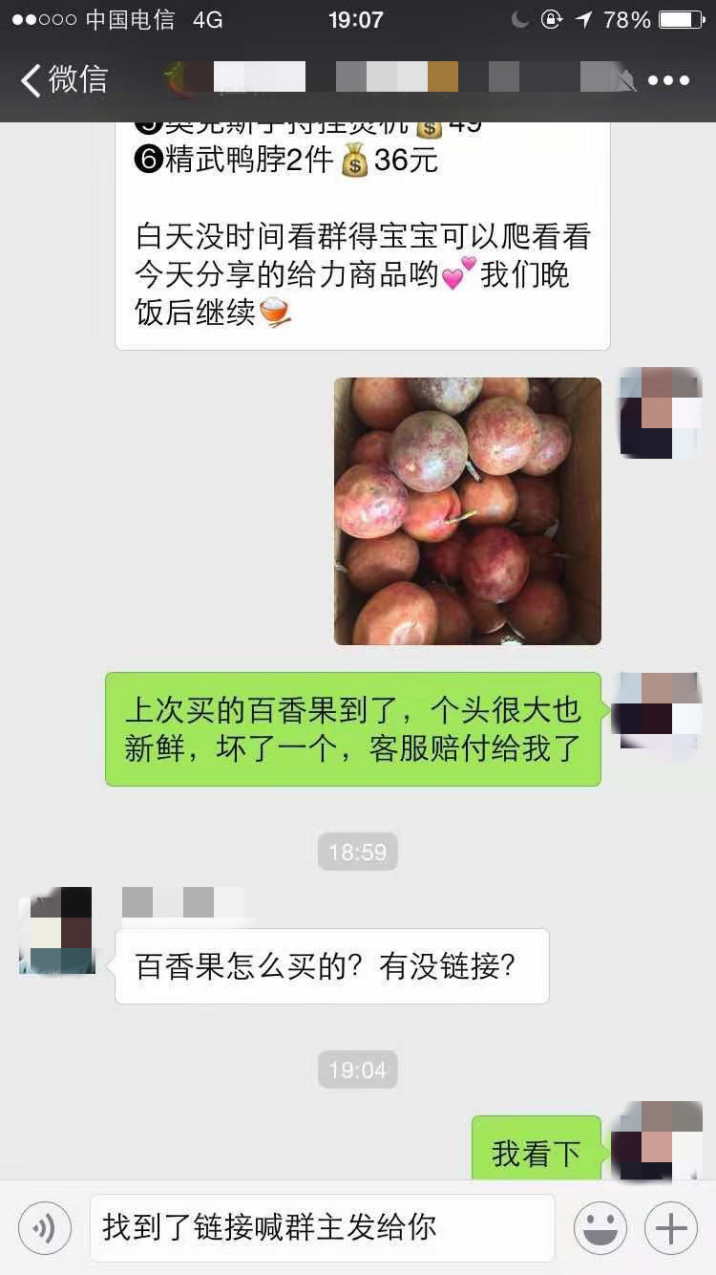
Task: Open the plus attachment menu
Action: [x=670, y=1227]
